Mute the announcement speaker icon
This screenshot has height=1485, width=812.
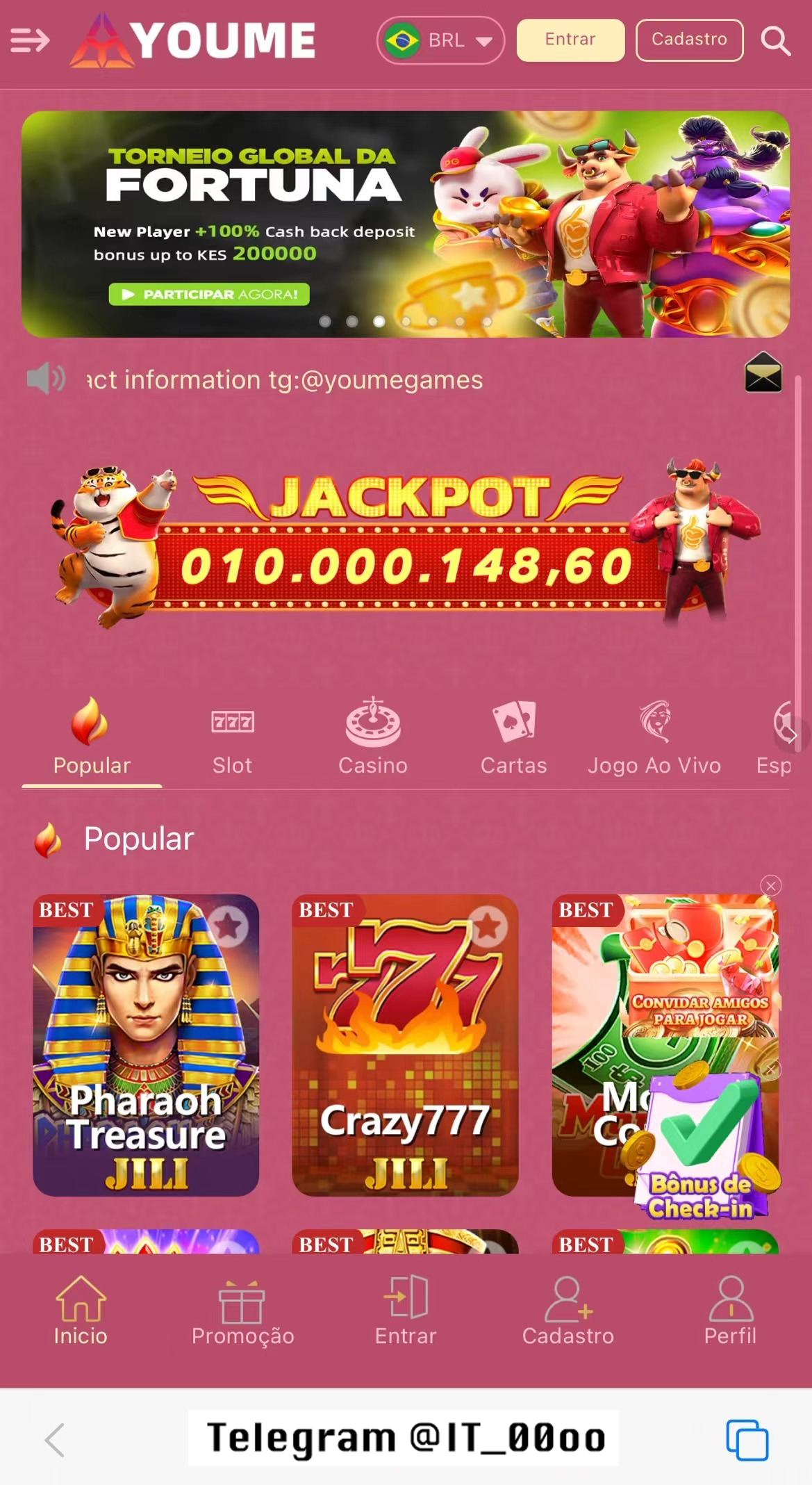[45, 379]
